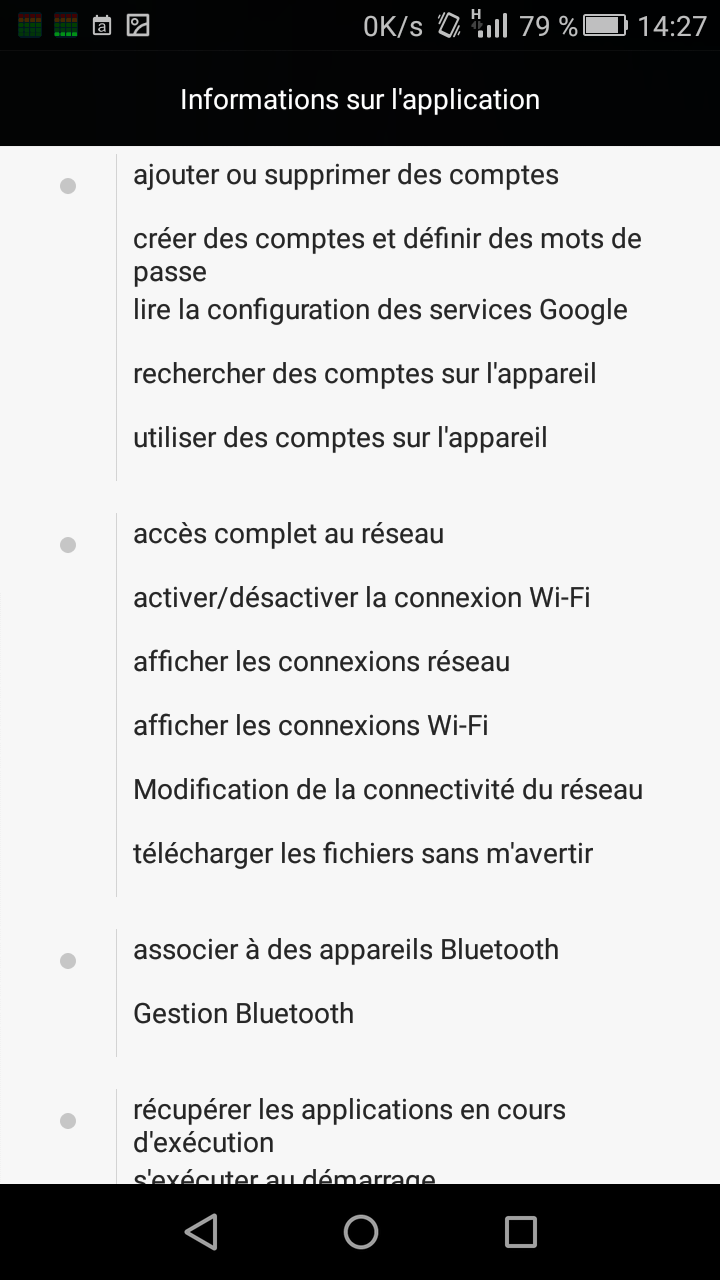720x1280 pixels.
Task: Tap 'télécharger les fichiers sans m'avertir'
Action: (x=363, y=854)
